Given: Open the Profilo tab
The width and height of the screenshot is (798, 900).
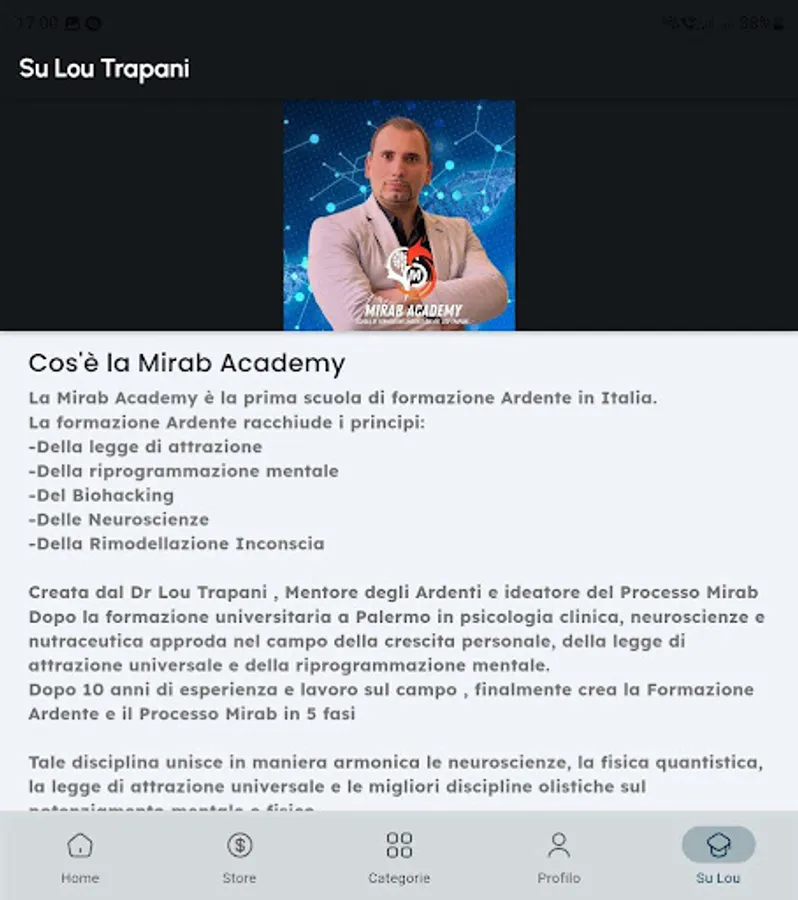Looking at the screenshot, I should click(558, 855).
